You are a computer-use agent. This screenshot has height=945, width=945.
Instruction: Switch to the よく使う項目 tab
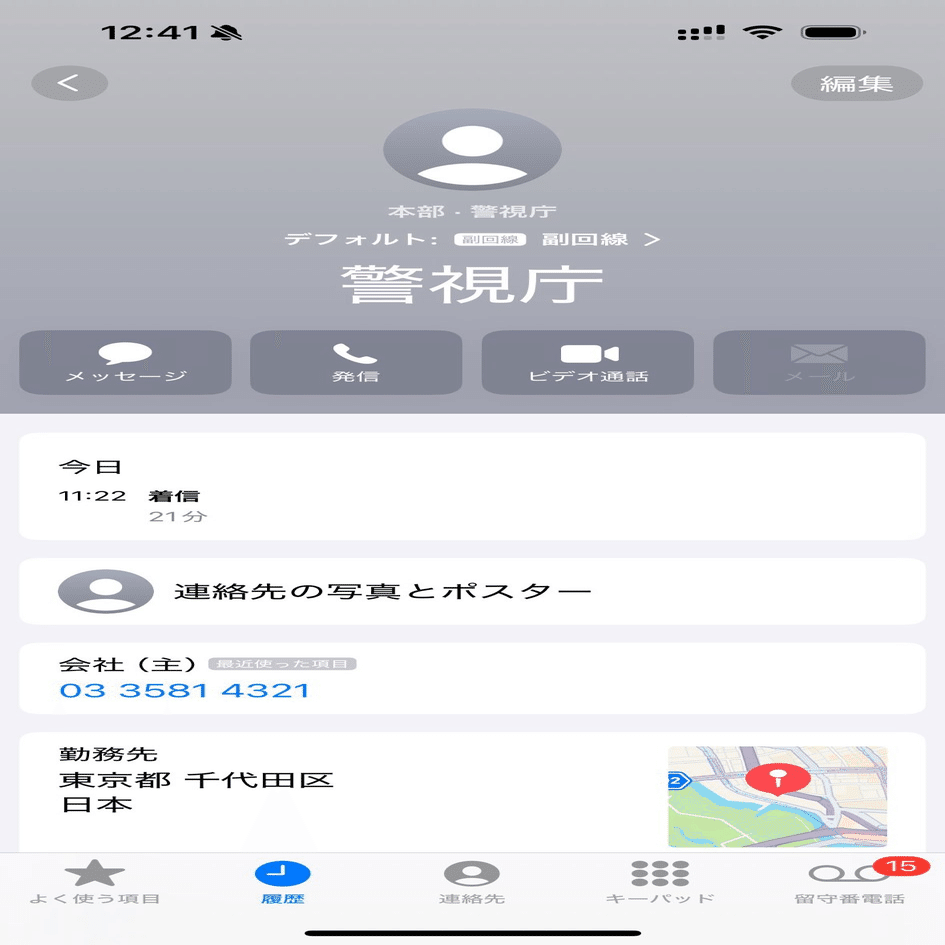tap(94, 882)
